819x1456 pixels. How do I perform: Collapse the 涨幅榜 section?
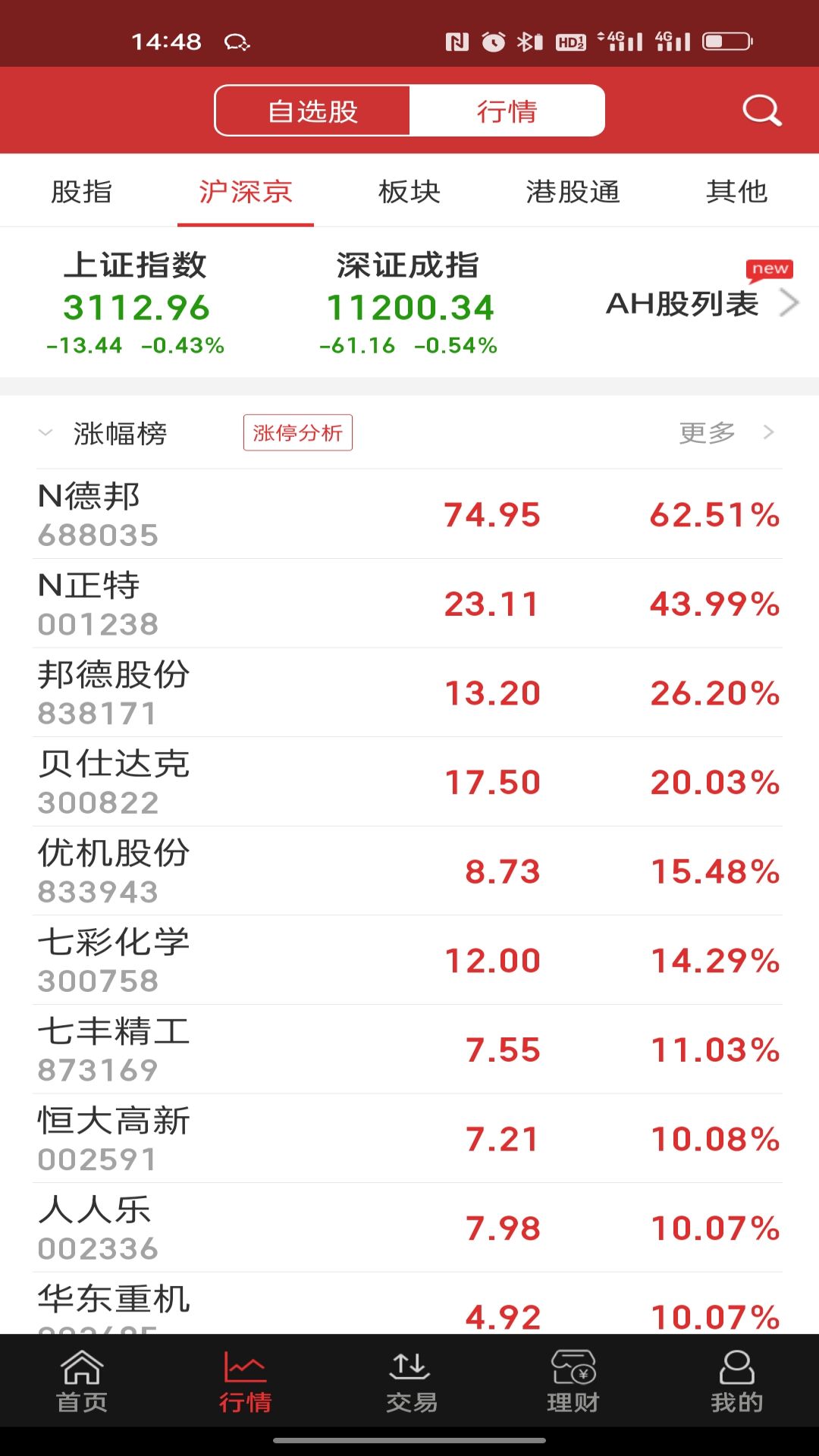click(x=45, y=433)
